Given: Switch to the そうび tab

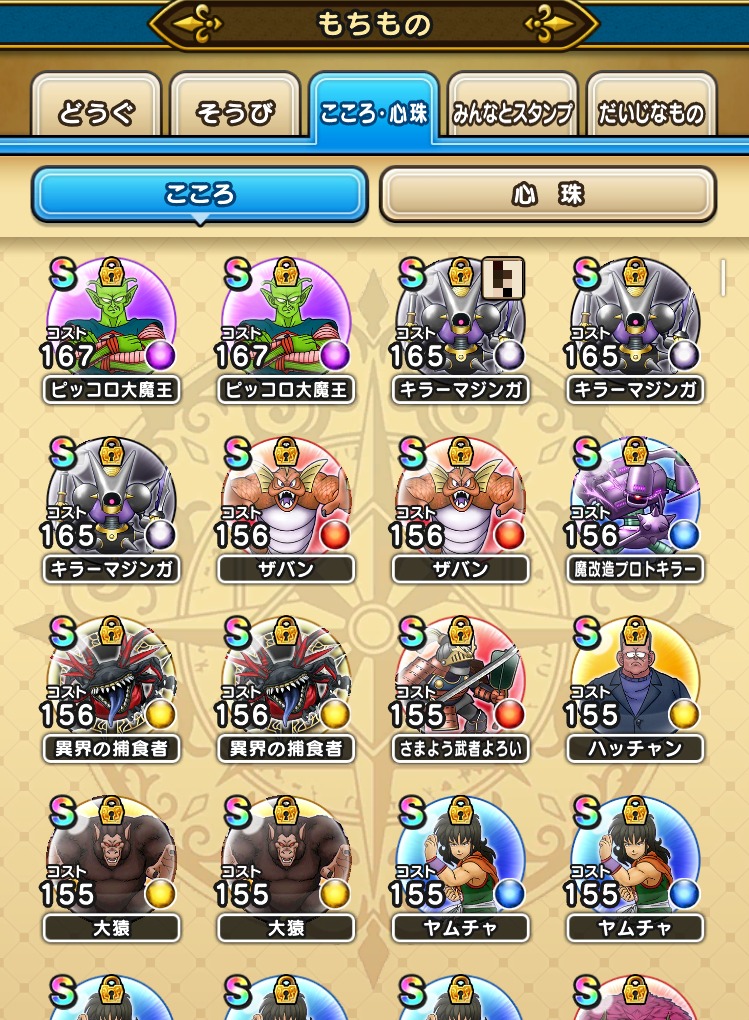Looking at the screenshot, I should [x=235, y=112].
